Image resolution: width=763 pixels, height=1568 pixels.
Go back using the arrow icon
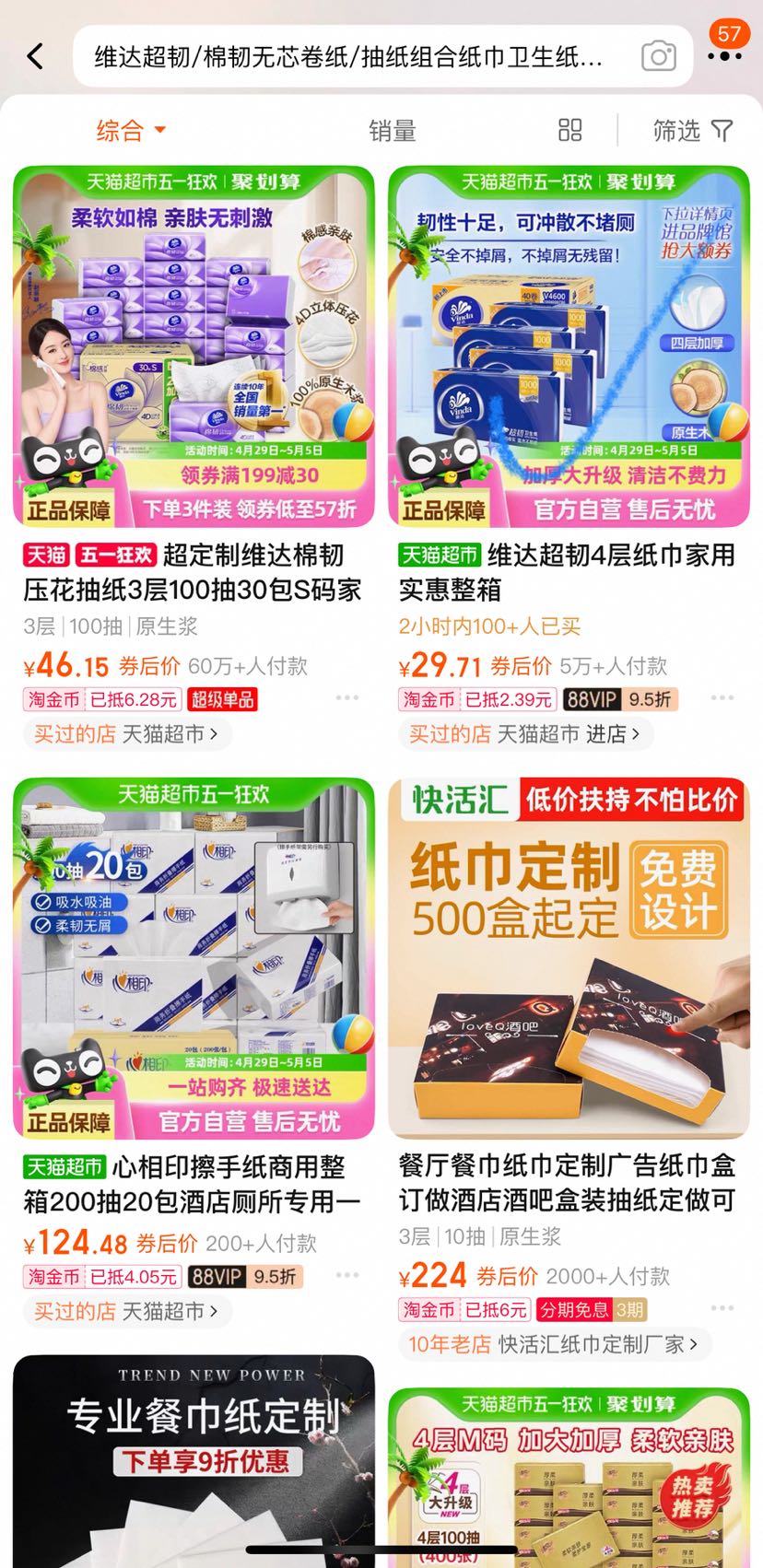click(x=35, y=57)
